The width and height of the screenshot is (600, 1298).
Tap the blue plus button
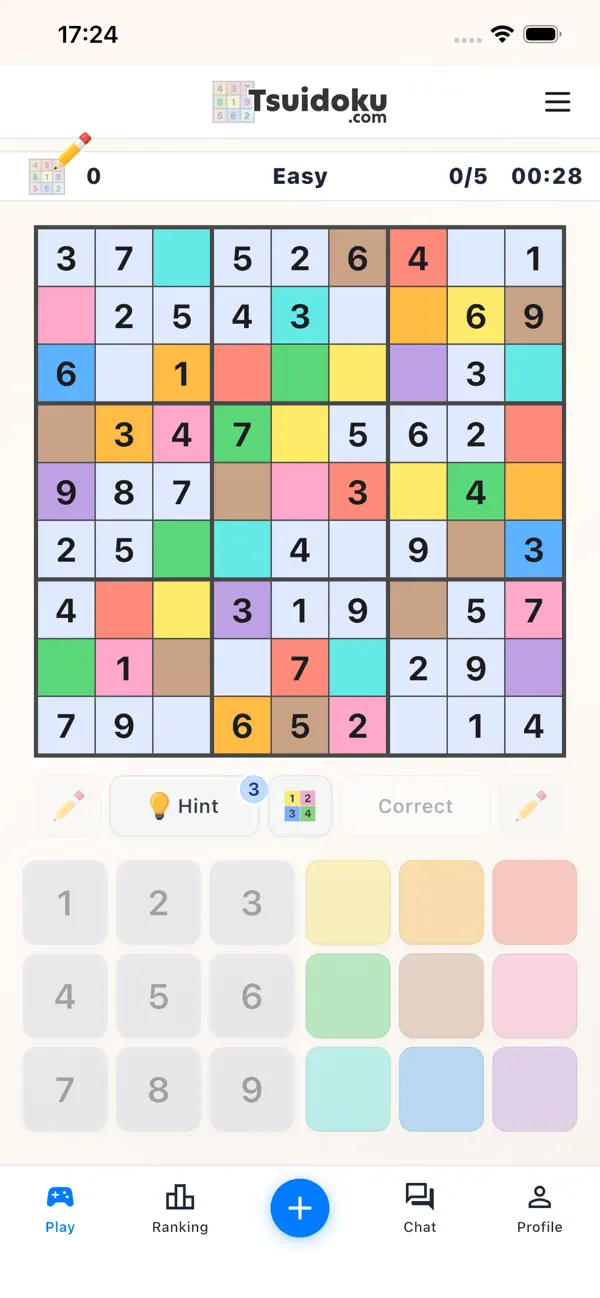point(300,1208)
